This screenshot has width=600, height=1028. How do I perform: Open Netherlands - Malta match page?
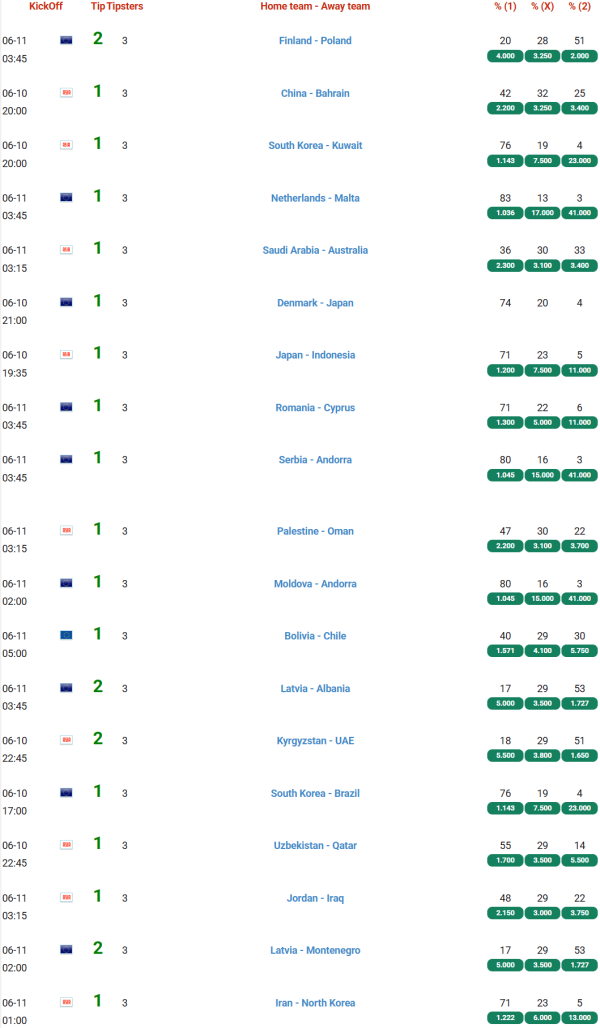[x=315, y=198]
